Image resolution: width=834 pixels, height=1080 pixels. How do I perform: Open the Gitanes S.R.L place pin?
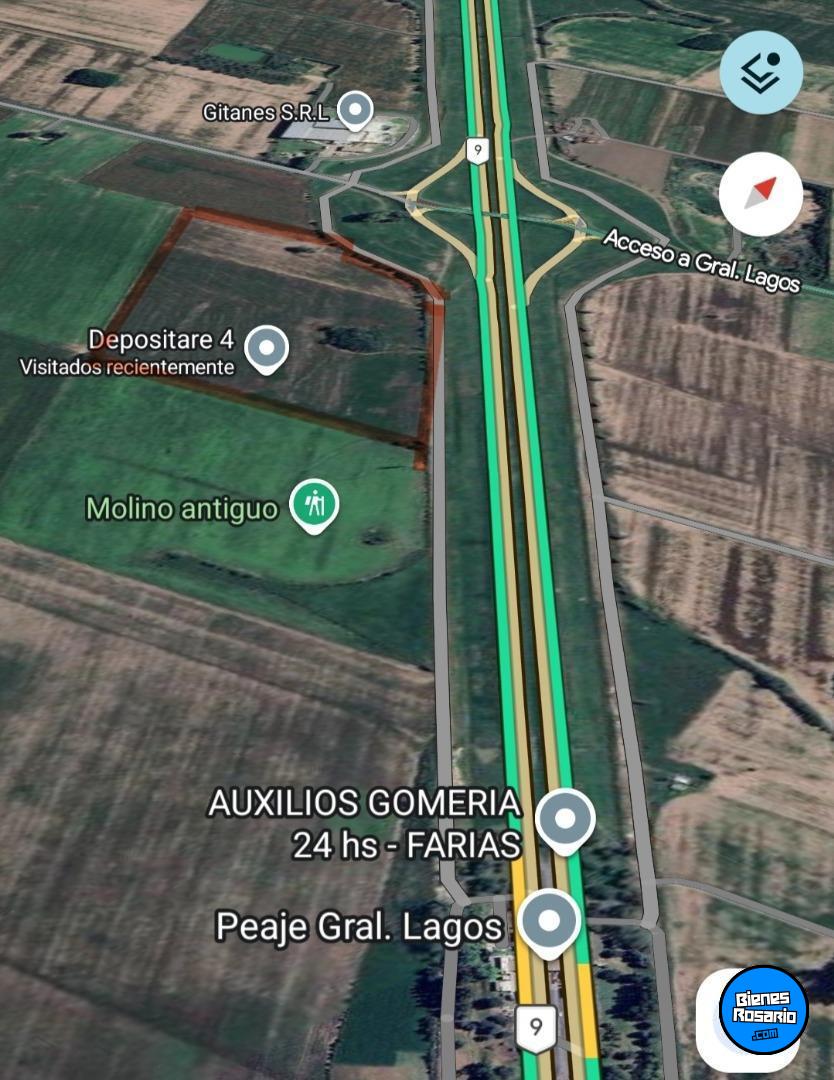tap(355, 110)
